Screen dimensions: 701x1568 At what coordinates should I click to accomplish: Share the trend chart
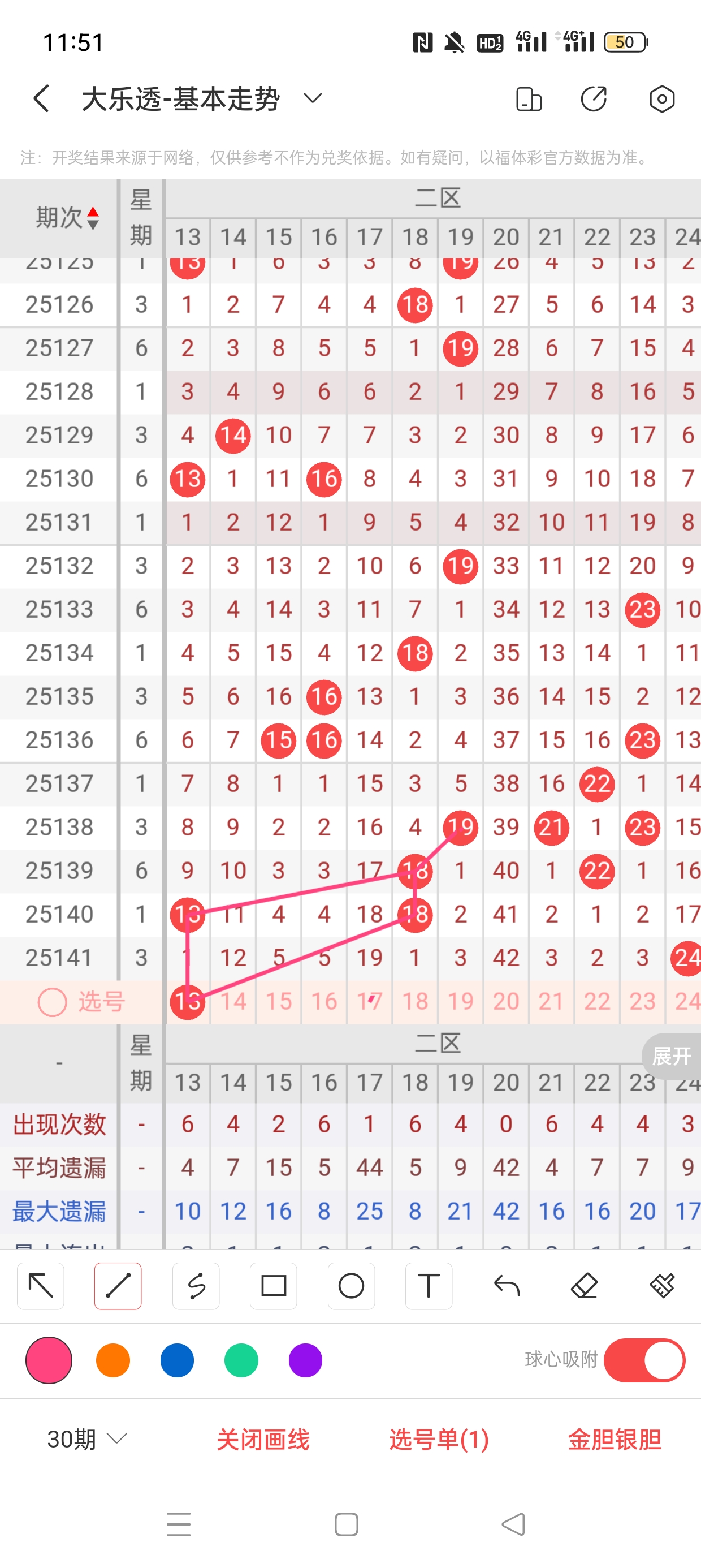click(594, 99)
